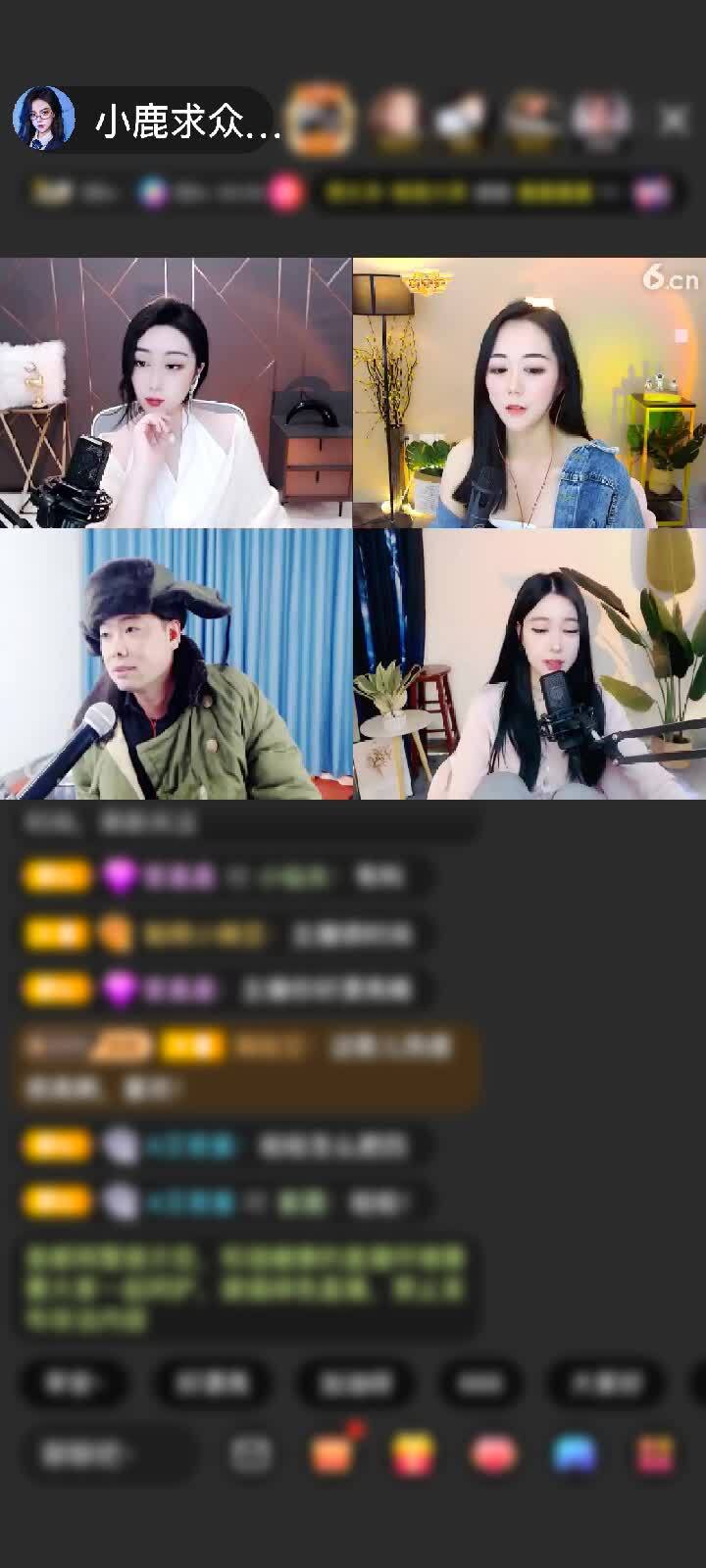Tap the fur-hat man's video tile
Viewport: 706px width, 1568px height.
click(x=176, y=664)
